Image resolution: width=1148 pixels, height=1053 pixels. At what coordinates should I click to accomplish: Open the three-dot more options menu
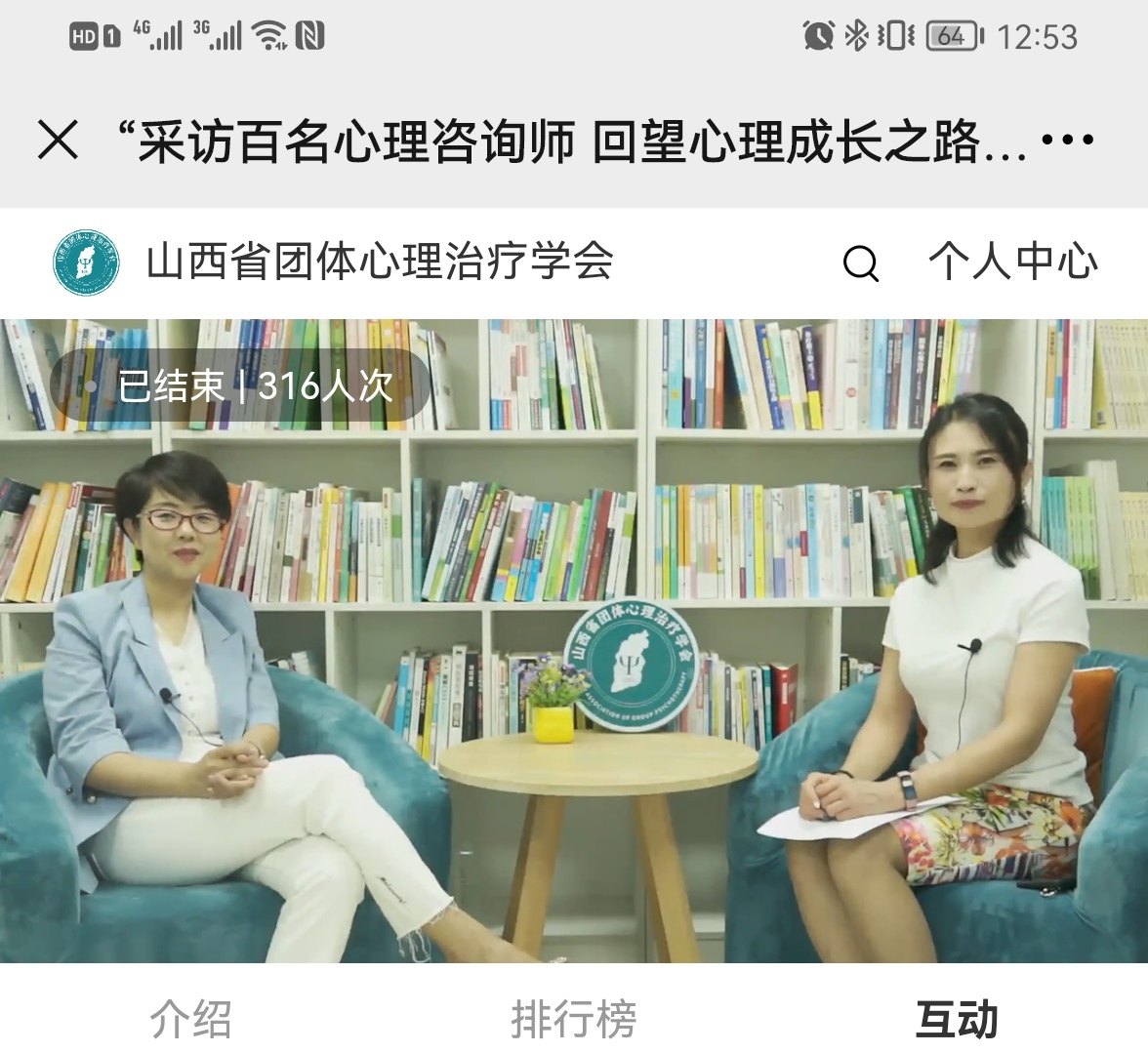click(x=1068, y=140)
